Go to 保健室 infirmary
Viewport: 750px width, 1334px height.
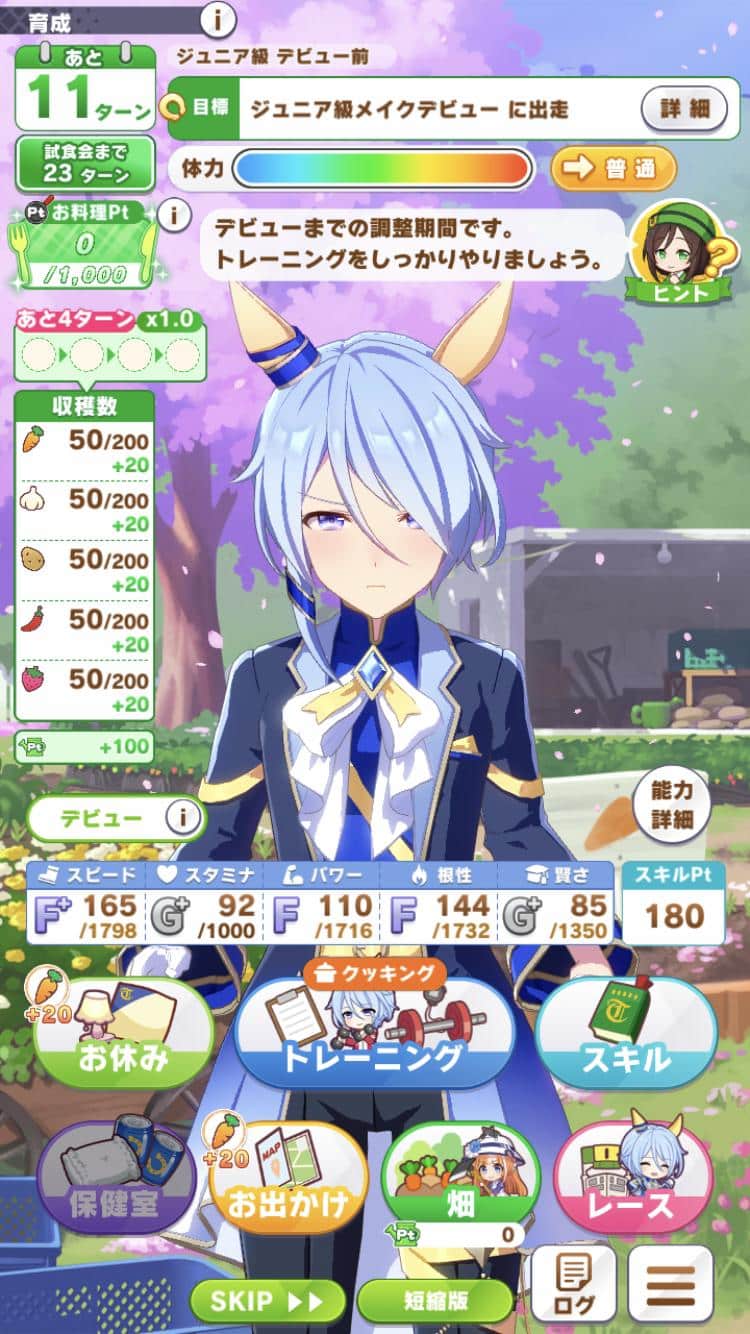click(118, 1177)
